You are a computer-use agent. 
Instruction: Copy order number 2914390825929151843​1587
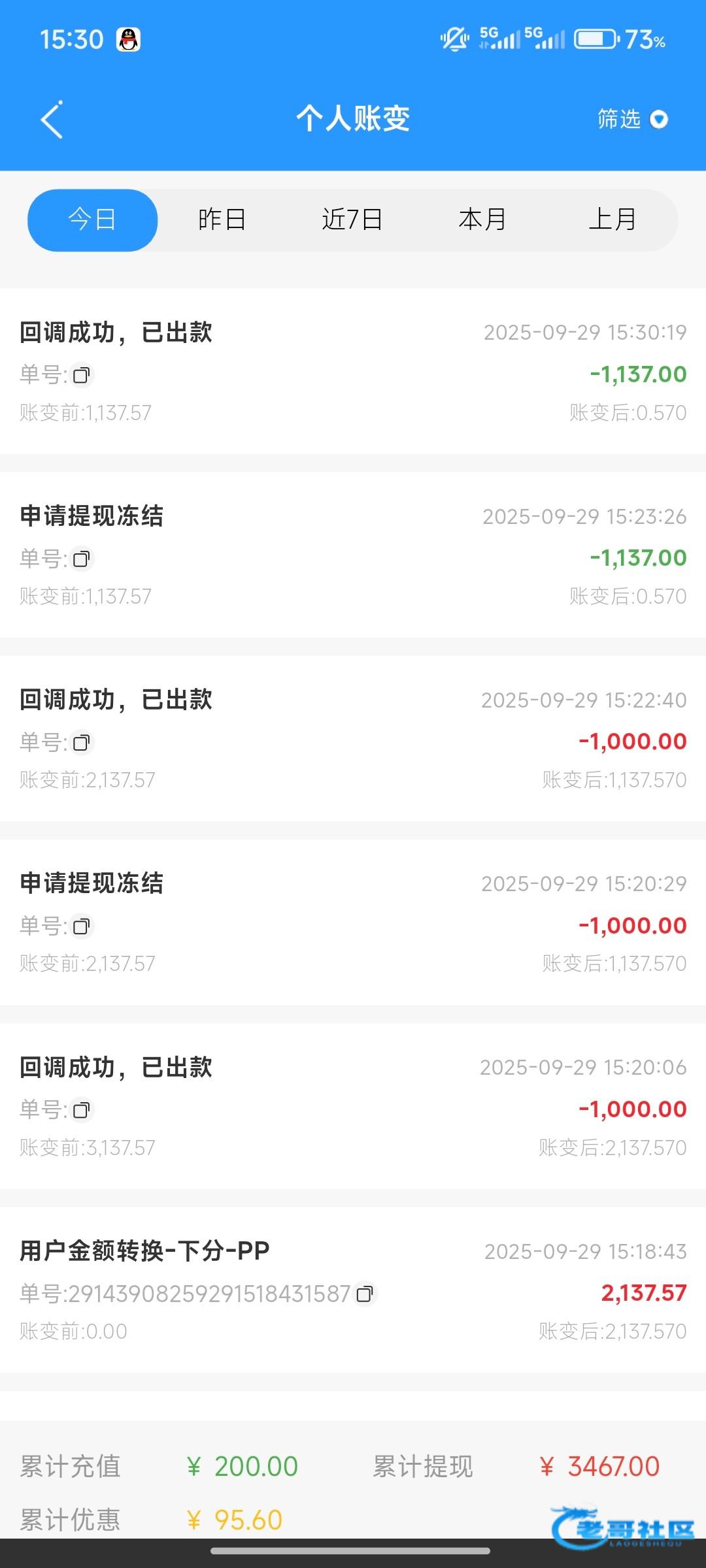365,1294
